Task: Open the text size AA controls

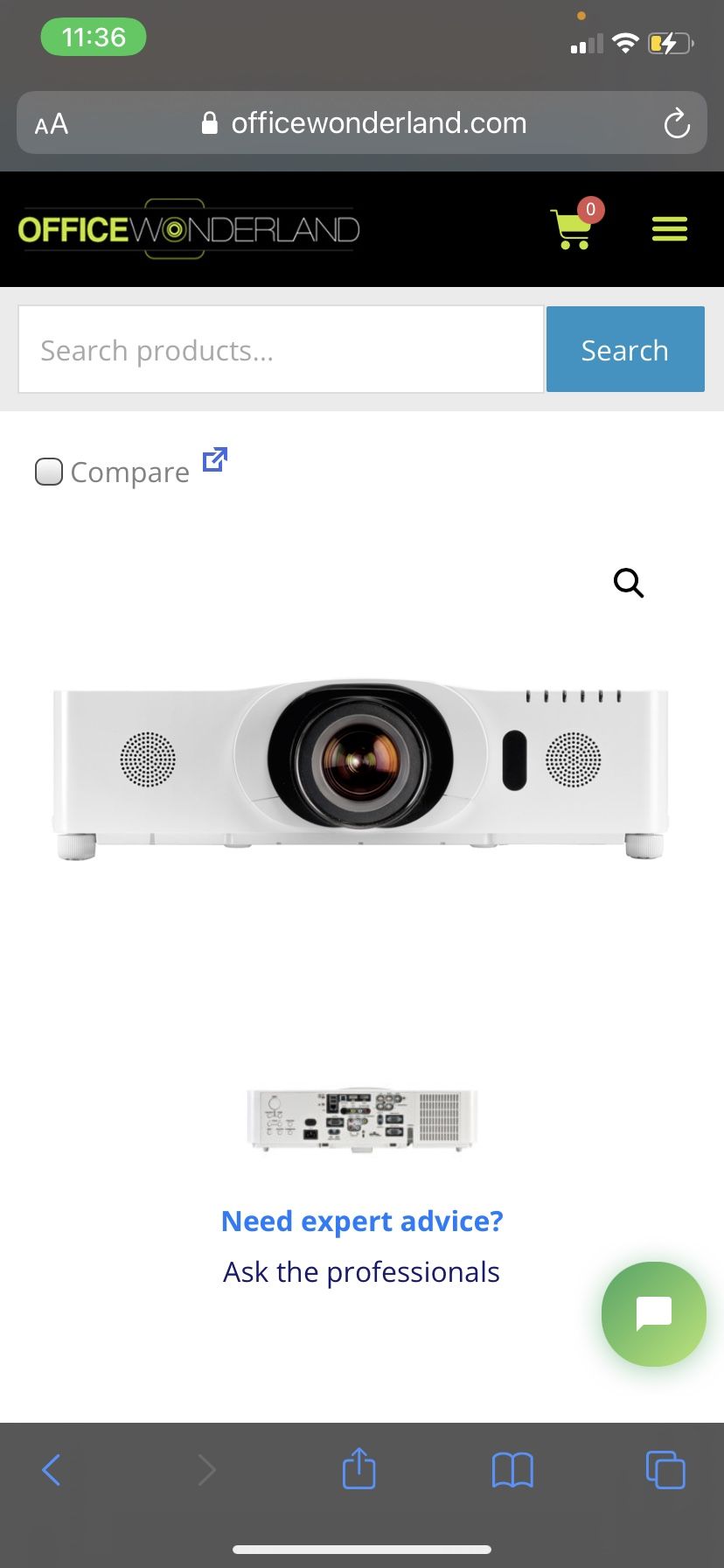Action: pos(50,123)
